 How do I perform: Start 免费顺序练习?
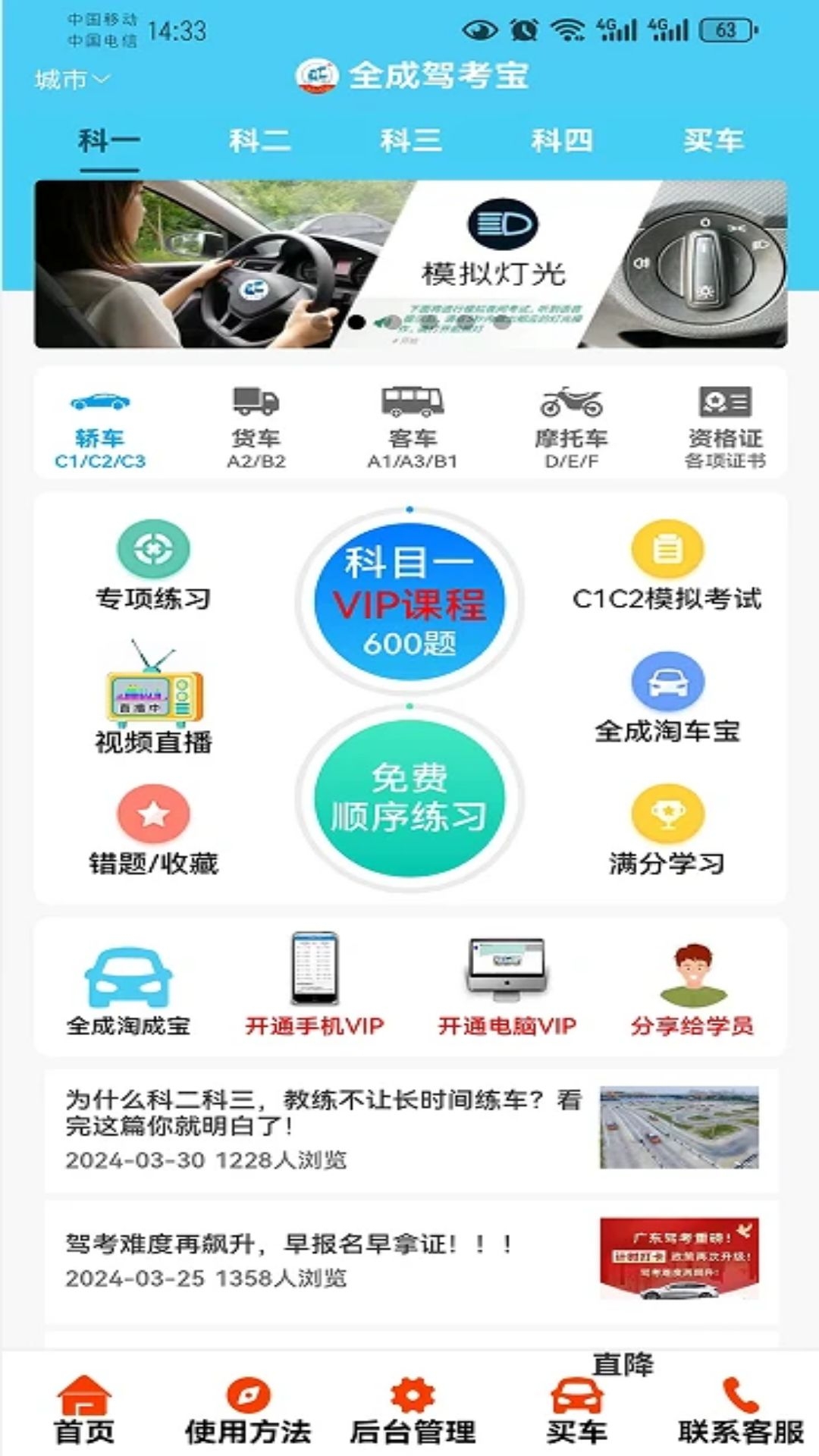409,798
